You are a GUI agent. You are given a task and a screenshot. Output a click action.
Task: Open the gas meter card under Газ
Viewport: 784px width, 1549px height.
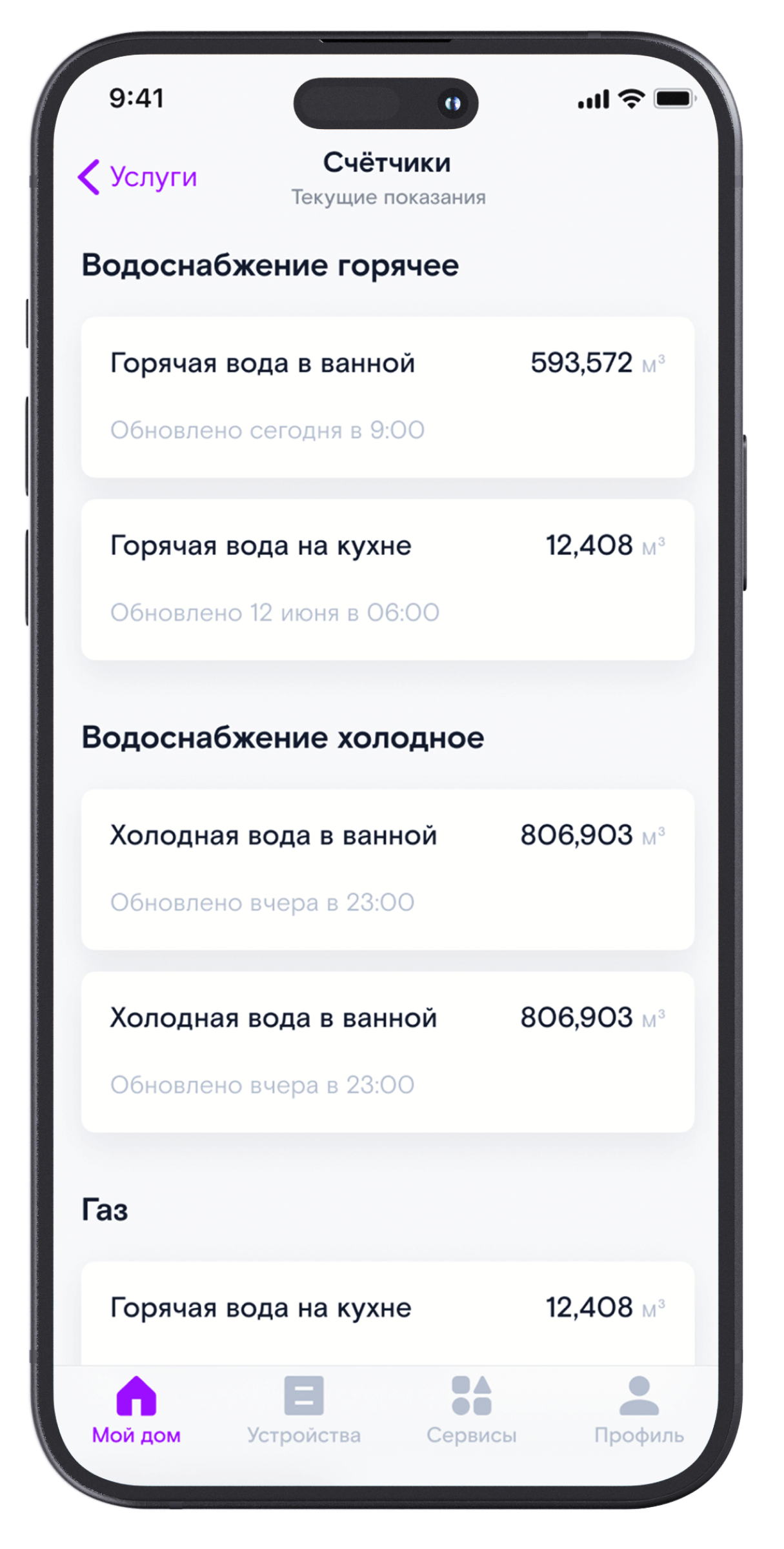[x=387, y=1311]
